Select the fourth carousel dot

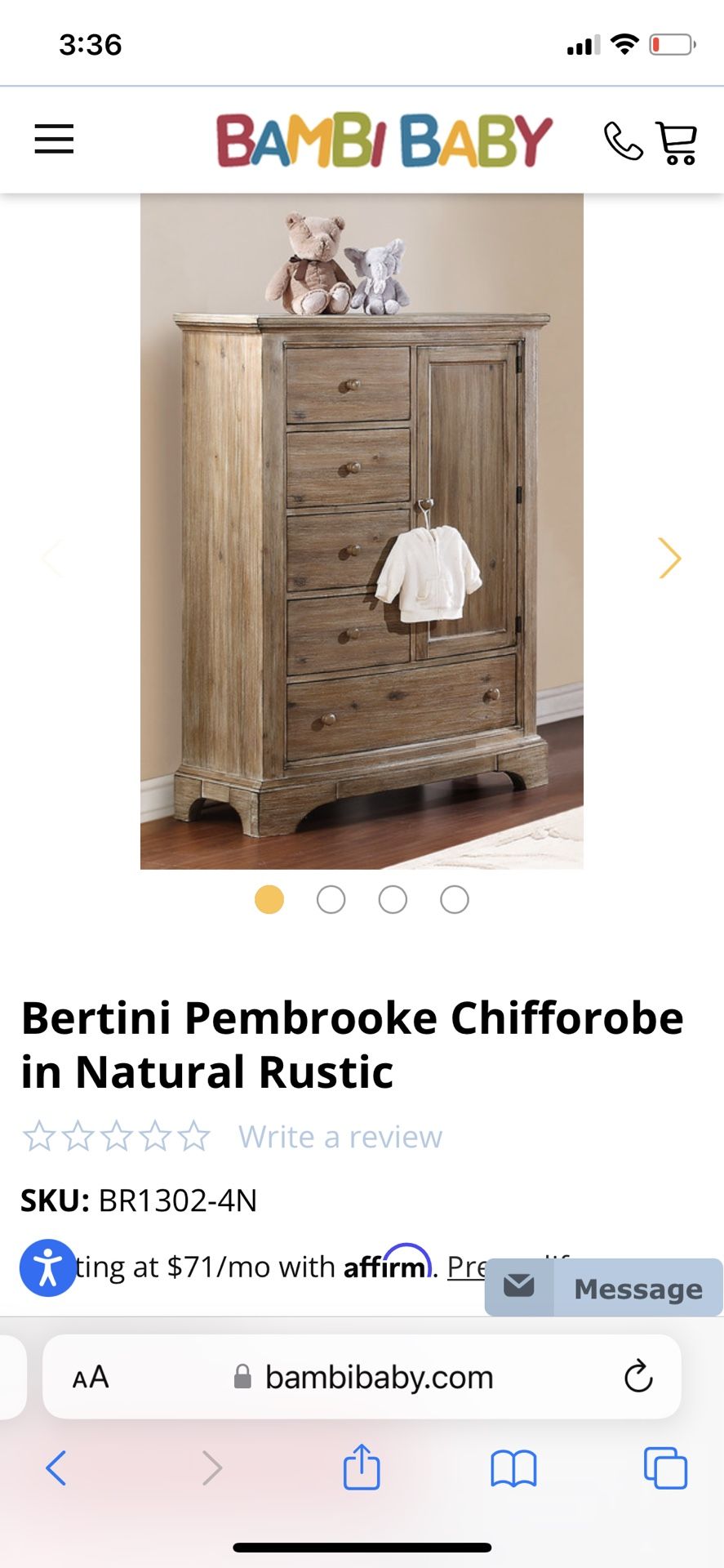454,899
